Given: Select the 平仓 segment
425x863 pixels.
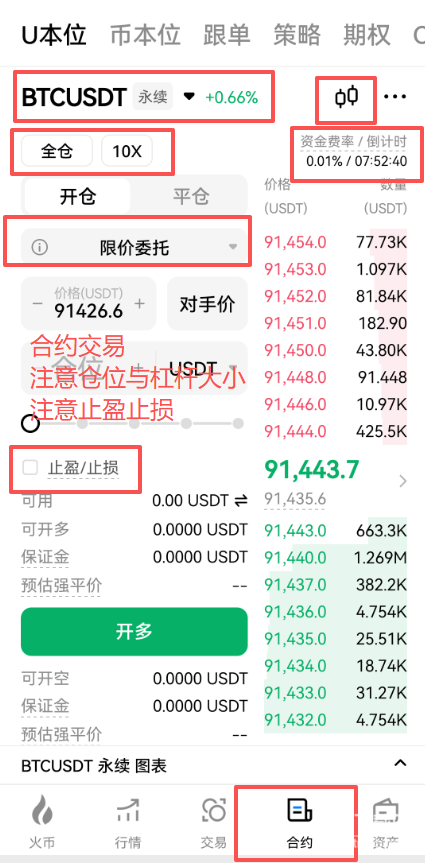Looking at the screenshot, I should click(x=190, y=196).
